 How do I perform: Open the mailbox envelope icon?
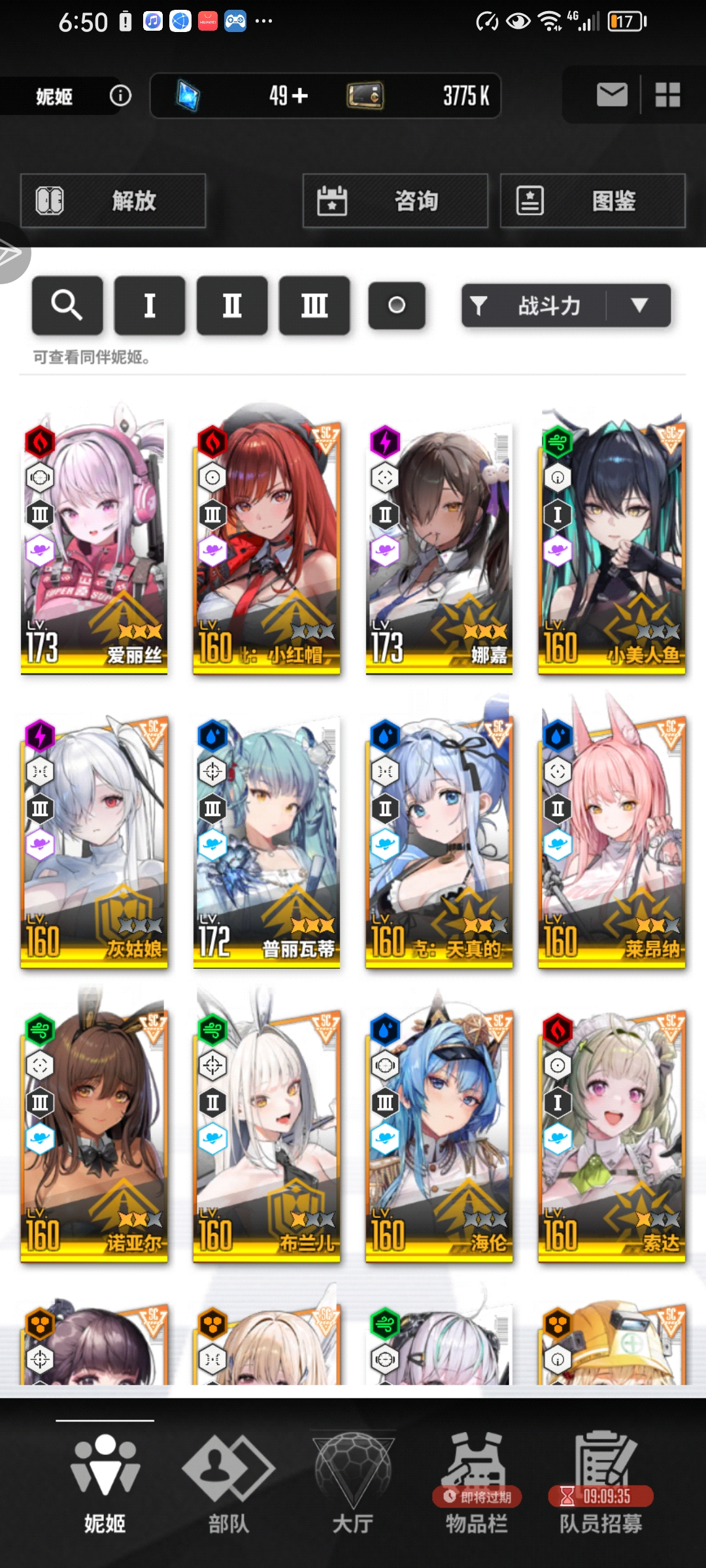[x=612, y=95]
